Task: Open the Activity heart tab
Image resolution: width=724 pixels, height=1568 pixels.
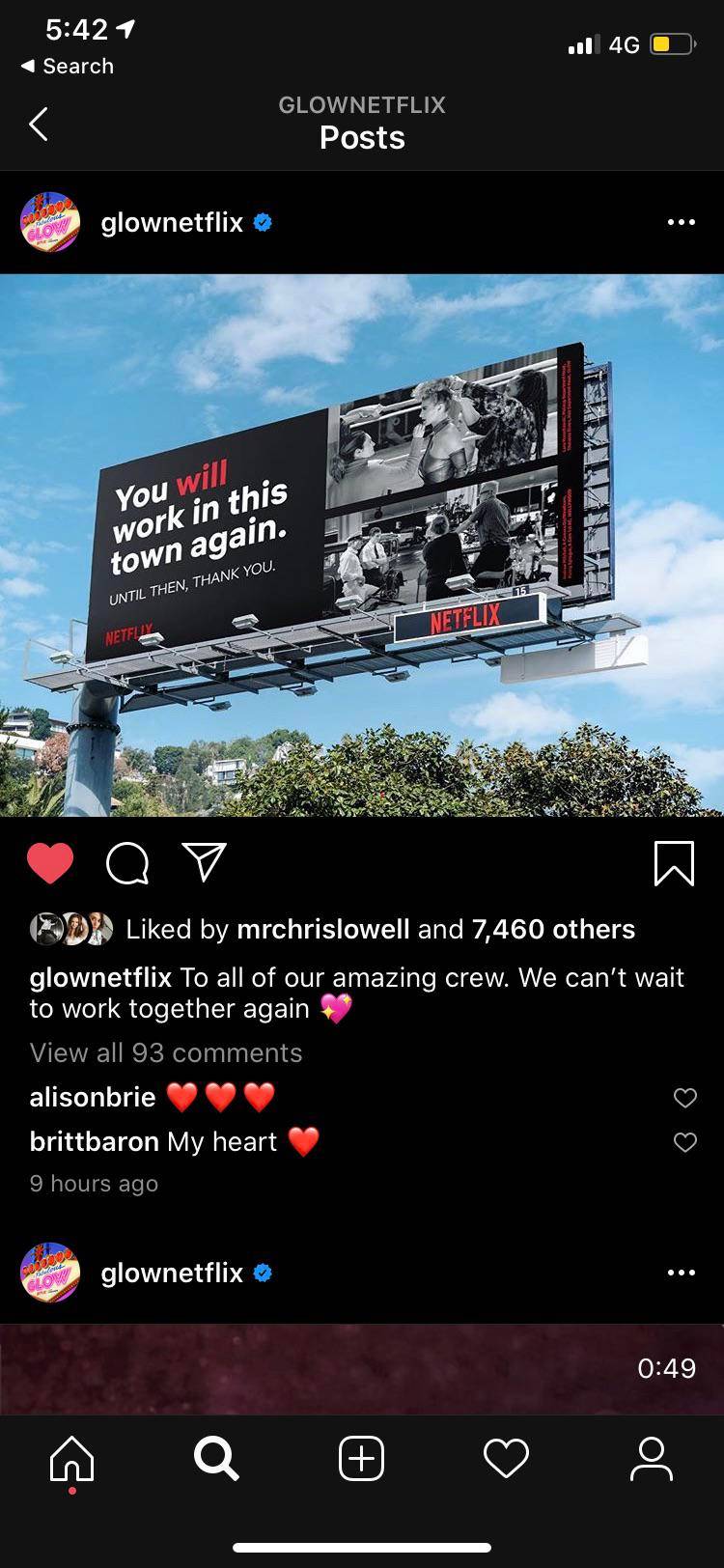Action: (x=506, y=1458)
